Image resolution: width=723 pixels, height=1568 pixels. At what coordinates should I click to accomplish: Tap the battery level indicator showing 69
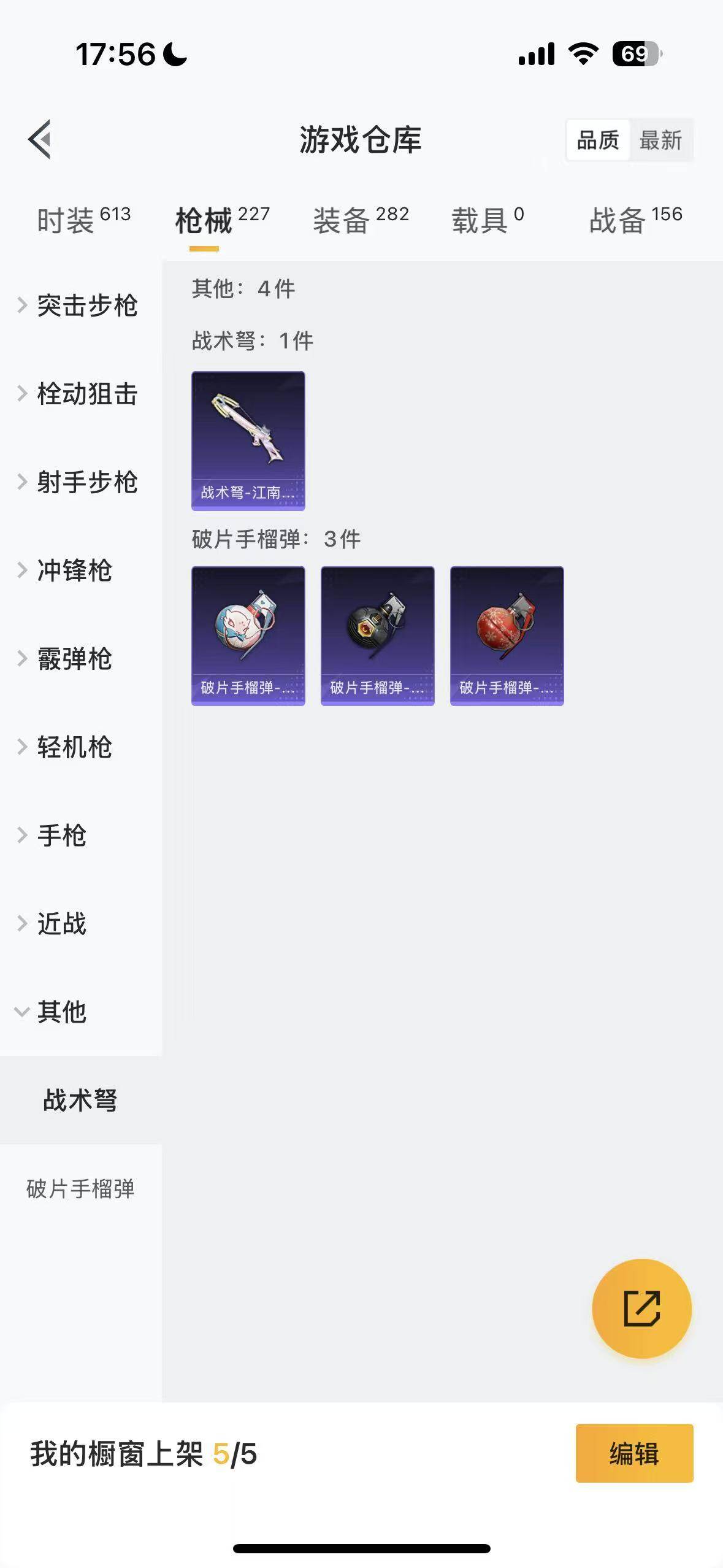[x=632, y=54]
